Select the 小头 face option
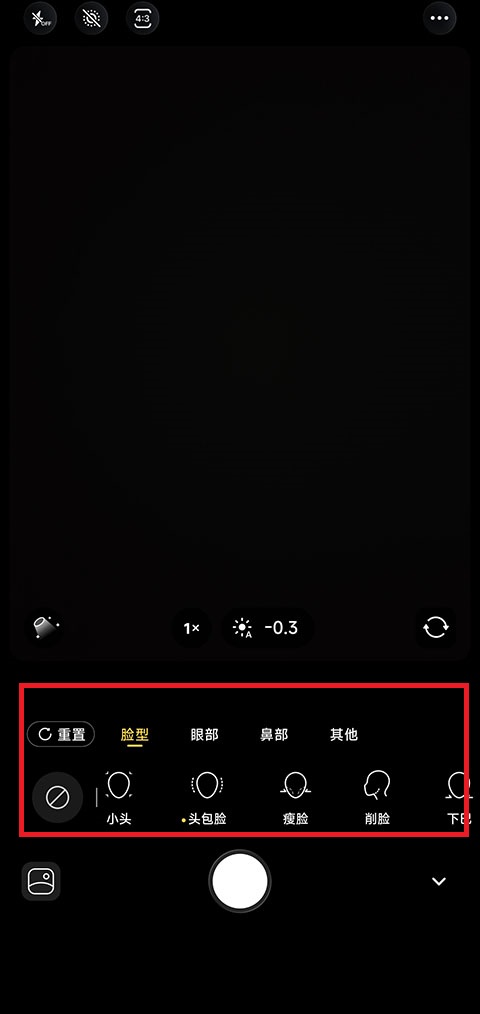This screenshot has height=1014, width=480. point(119,799)
